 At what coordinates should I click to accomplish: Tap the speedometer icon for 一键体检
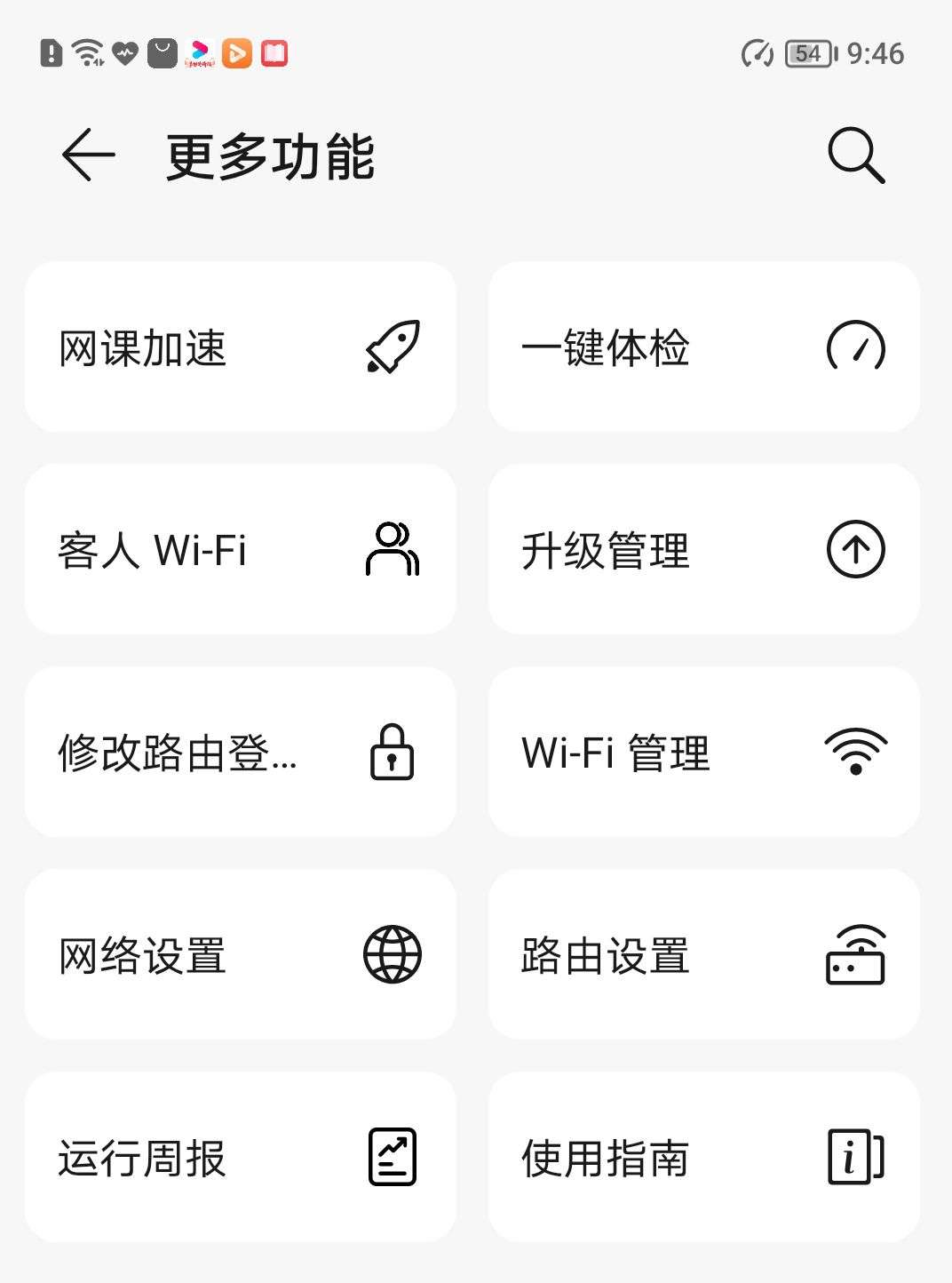[855, 347]
